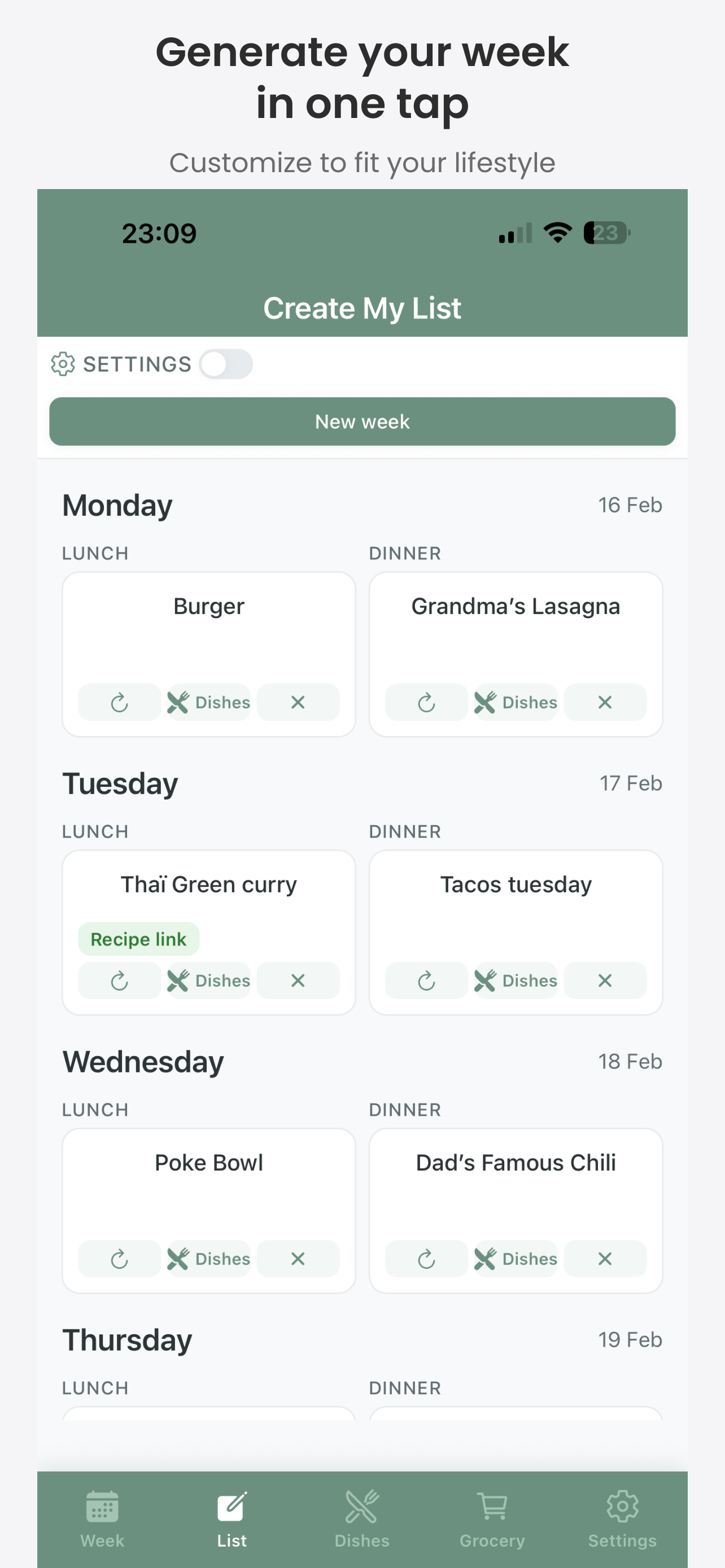Open Dishes for the Poke Bowl

209,1259
